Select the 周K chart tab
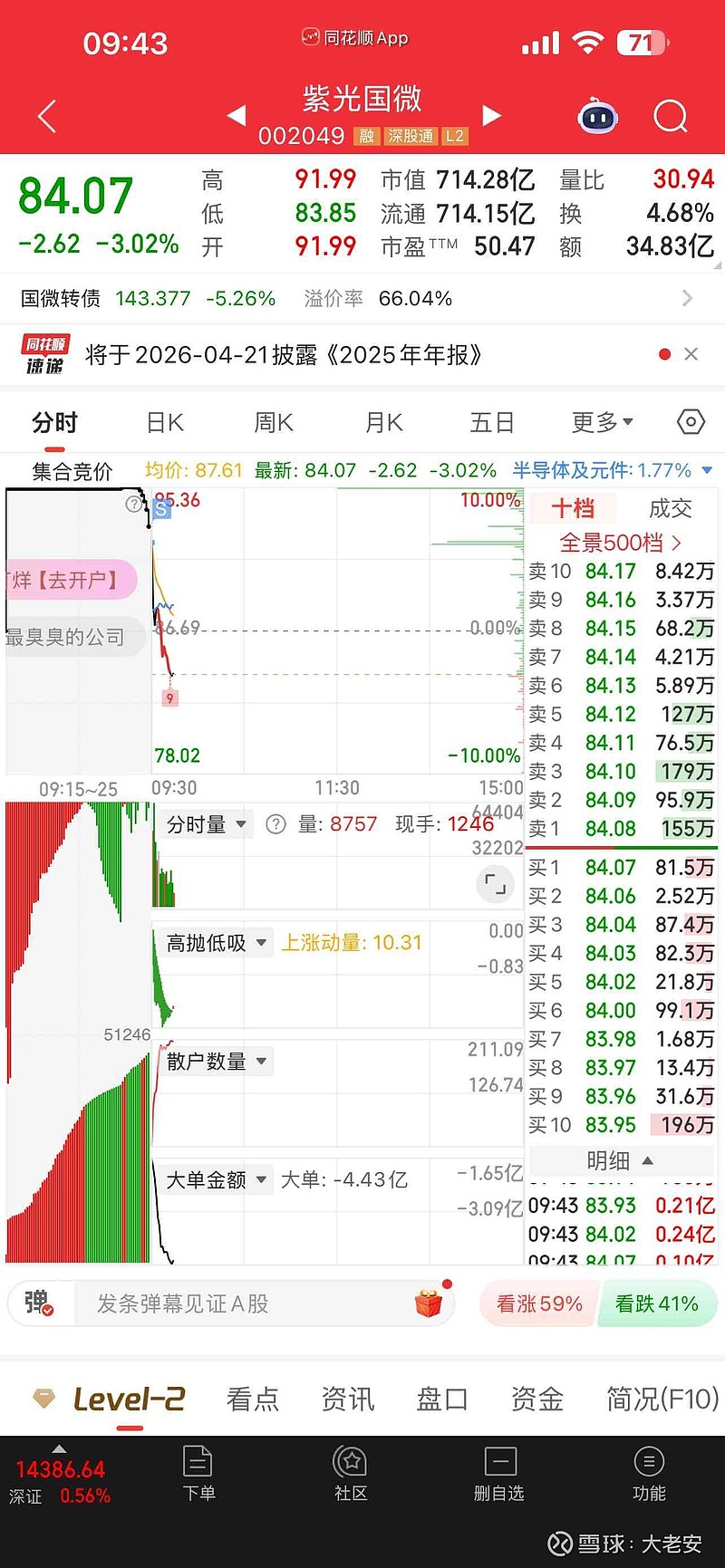Viewport: 725px width, 1568px height. 274,422
